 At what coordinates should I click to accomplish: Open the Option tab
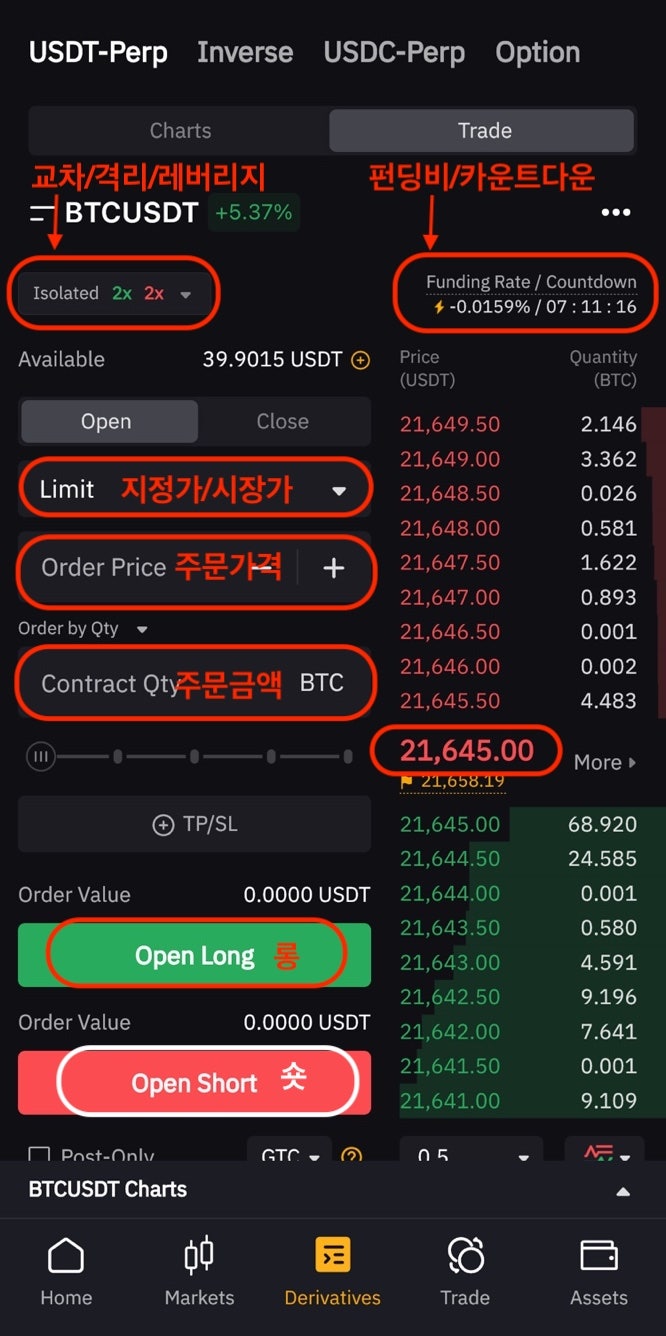tap(537, 52)
